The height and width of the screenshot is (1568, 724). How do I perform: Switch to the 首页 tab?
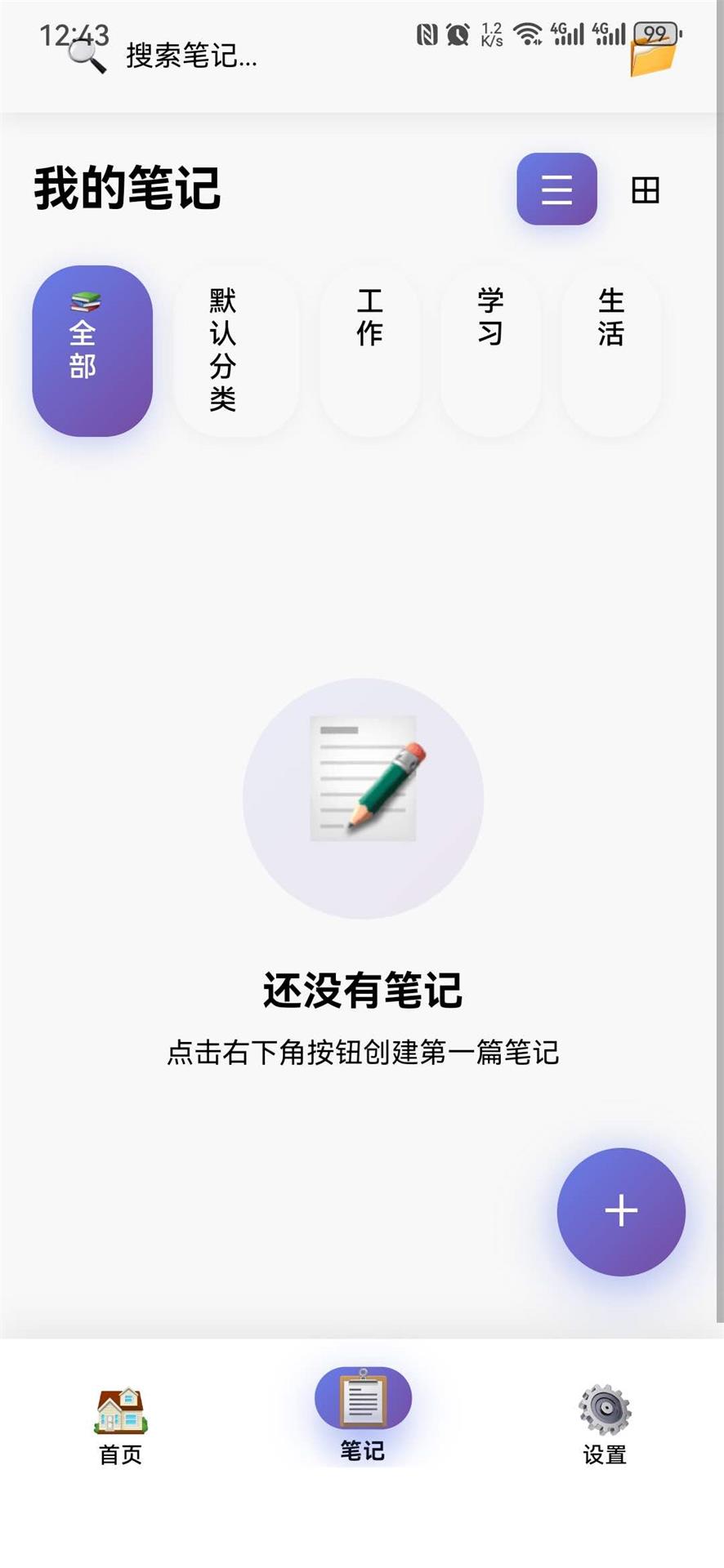coord(121,1428)
